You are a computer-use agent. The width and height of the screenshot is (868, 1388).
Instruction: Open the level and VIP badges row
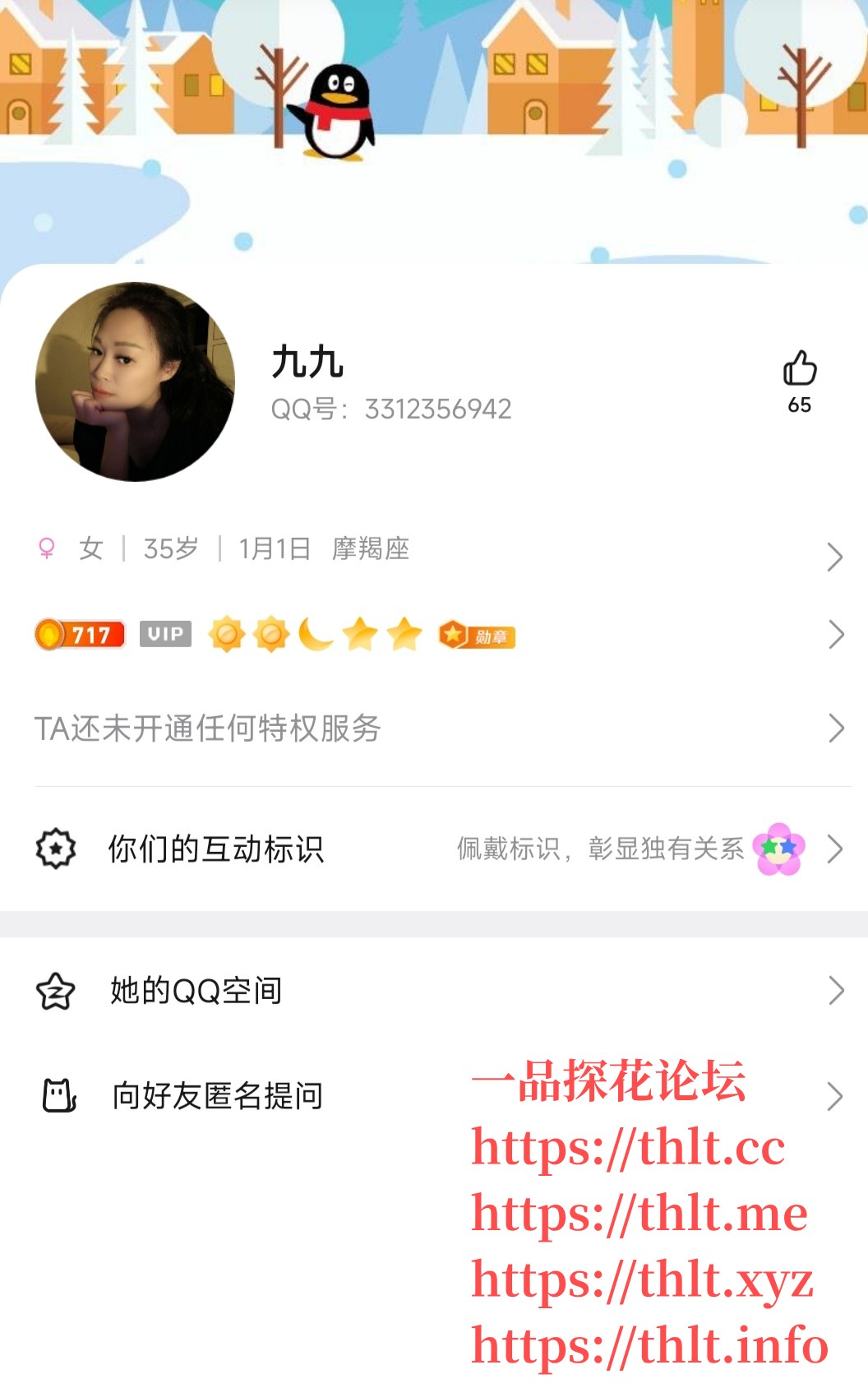click(434, 635)
